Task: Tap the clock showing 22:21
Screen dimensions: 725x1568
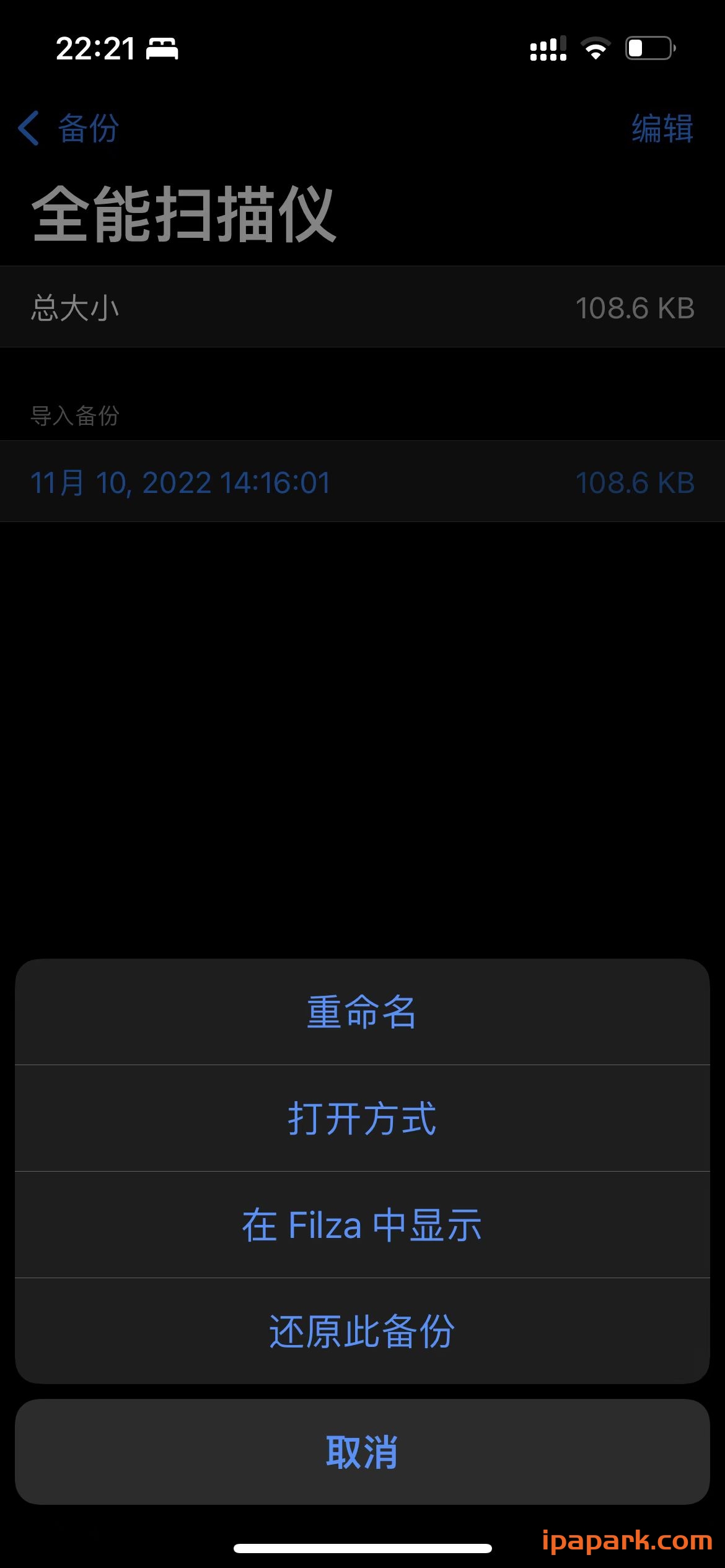Action: point(96,50)
